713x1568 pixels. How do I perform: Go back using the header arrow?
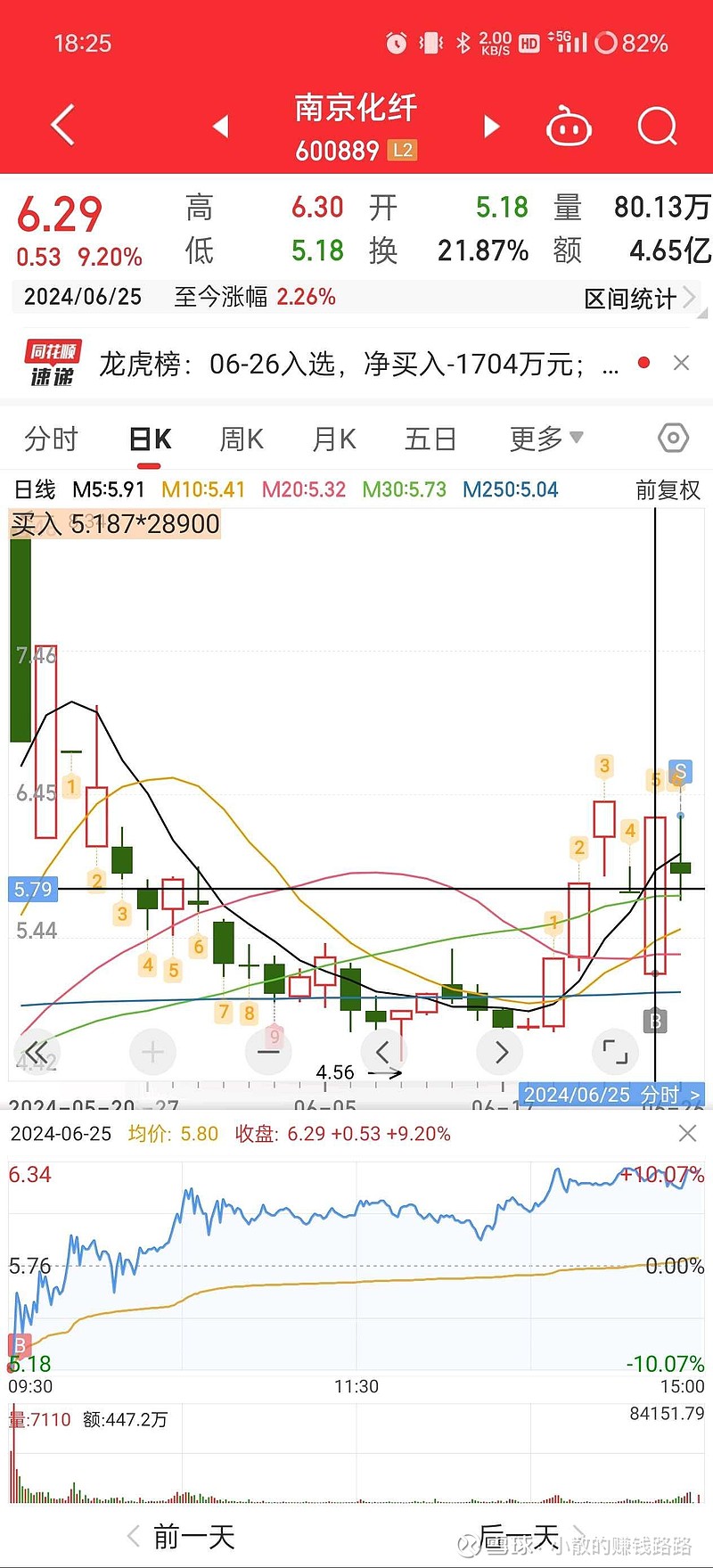62,125
